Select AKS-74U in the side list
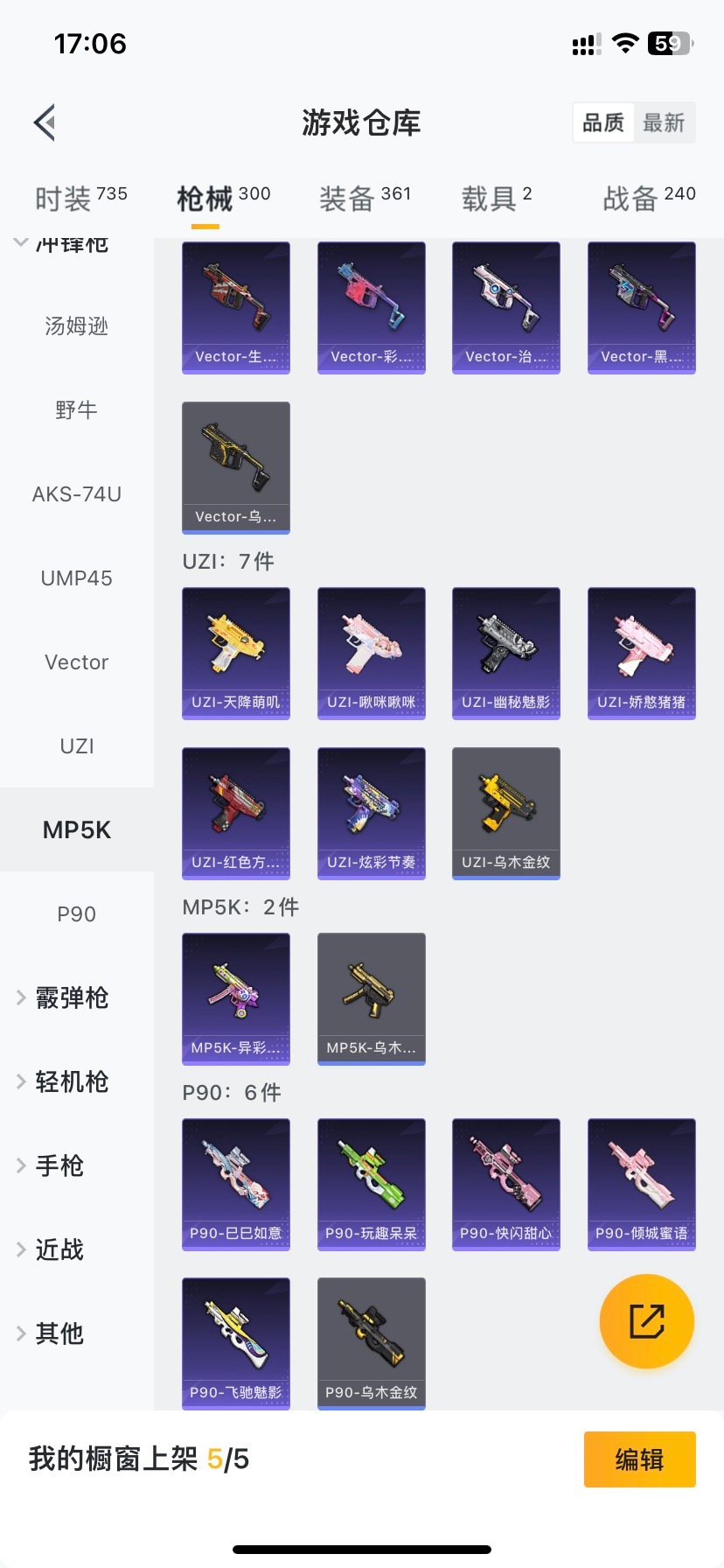724x1568 pixels. [x=77, y=494]
